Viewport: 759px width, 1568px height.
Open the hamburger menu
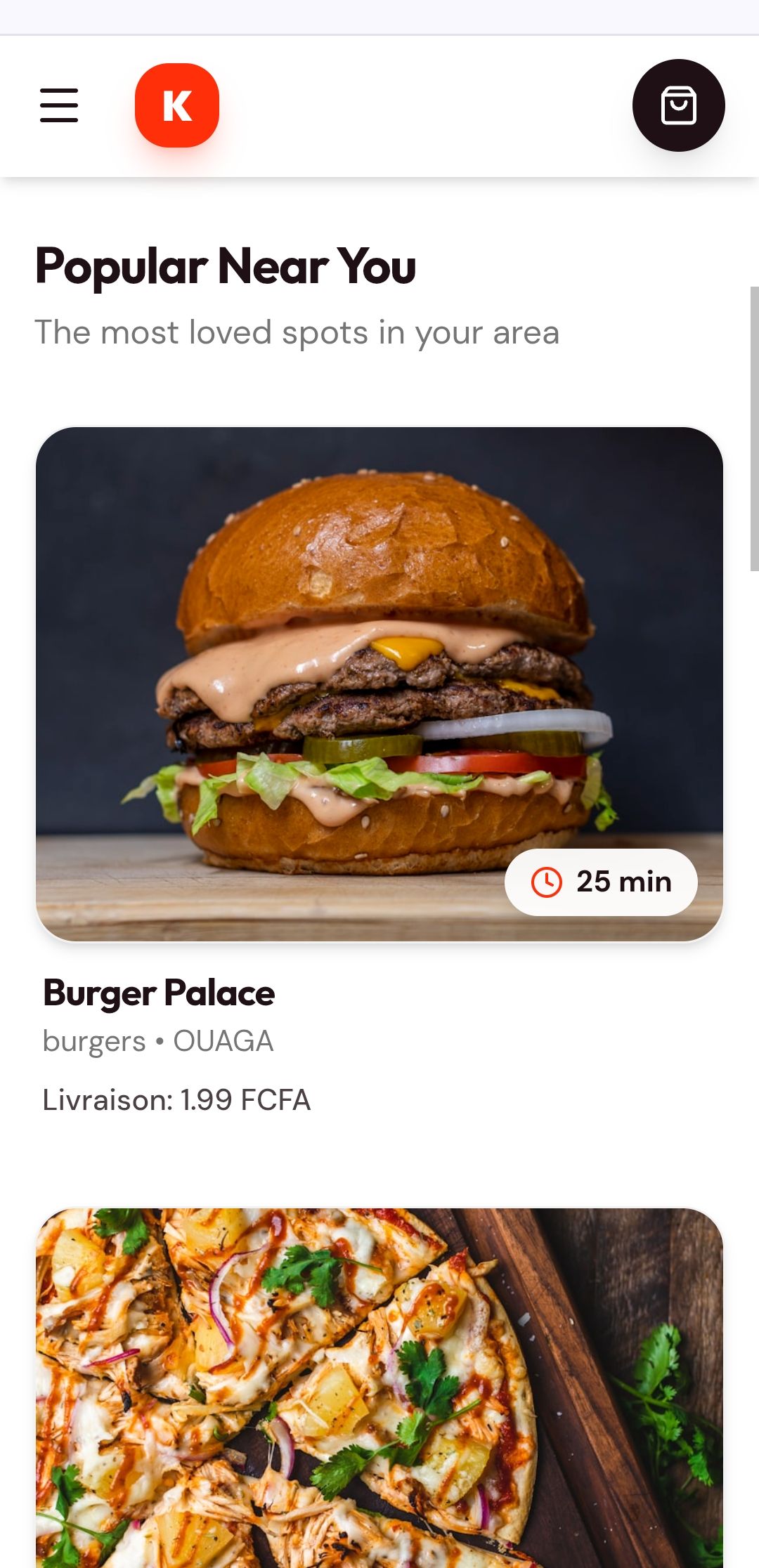pos(59,105)
